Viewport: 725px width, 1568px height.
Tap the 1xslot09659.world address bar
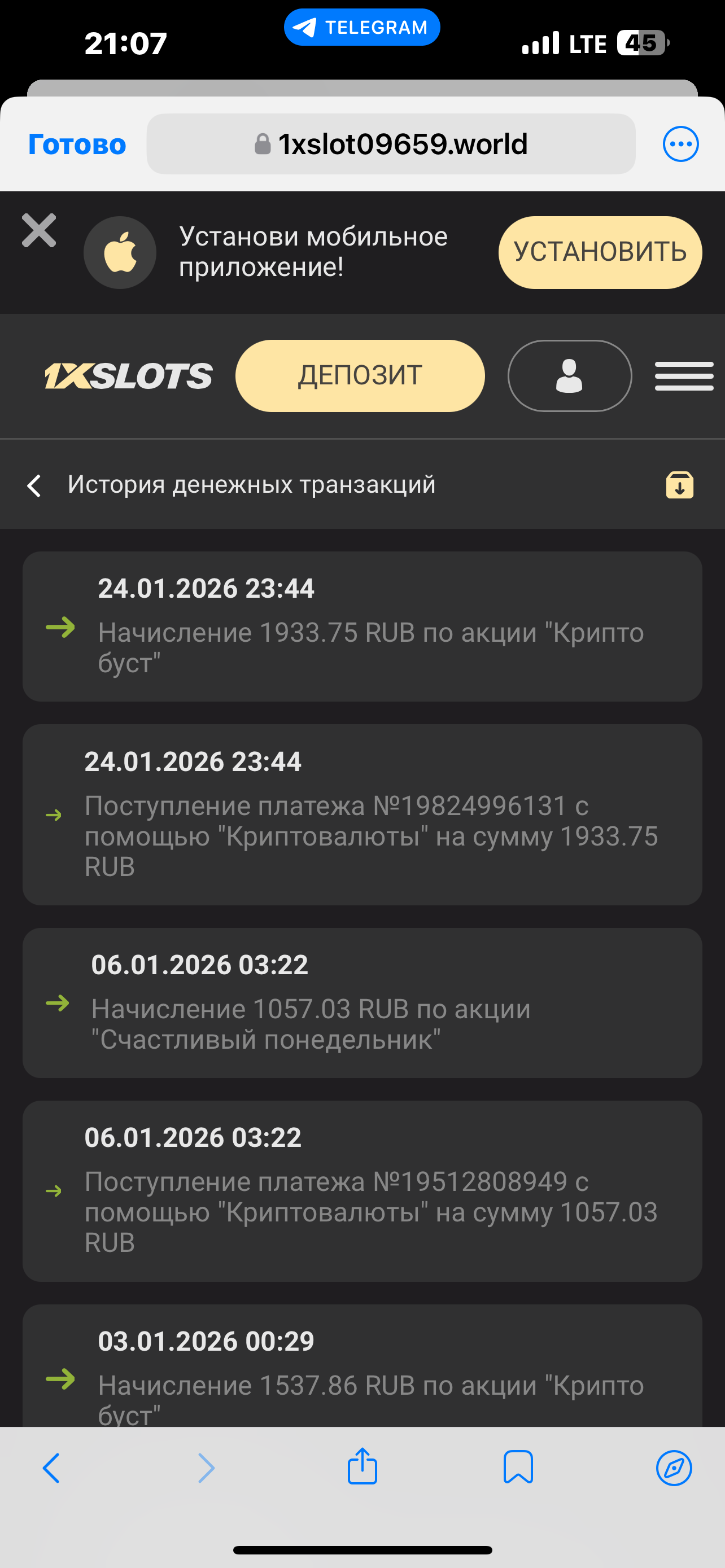pos(391,144)
